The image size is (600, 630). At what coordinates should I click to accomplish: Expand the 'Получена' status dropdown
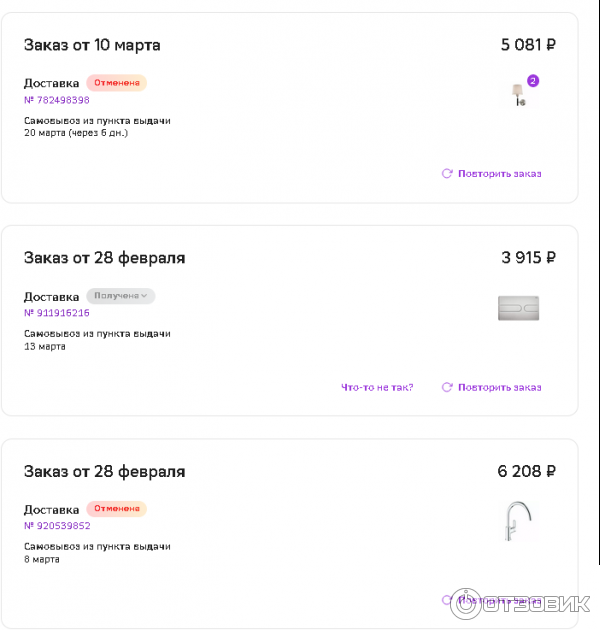pyautogui.click(x=121, y=296)
